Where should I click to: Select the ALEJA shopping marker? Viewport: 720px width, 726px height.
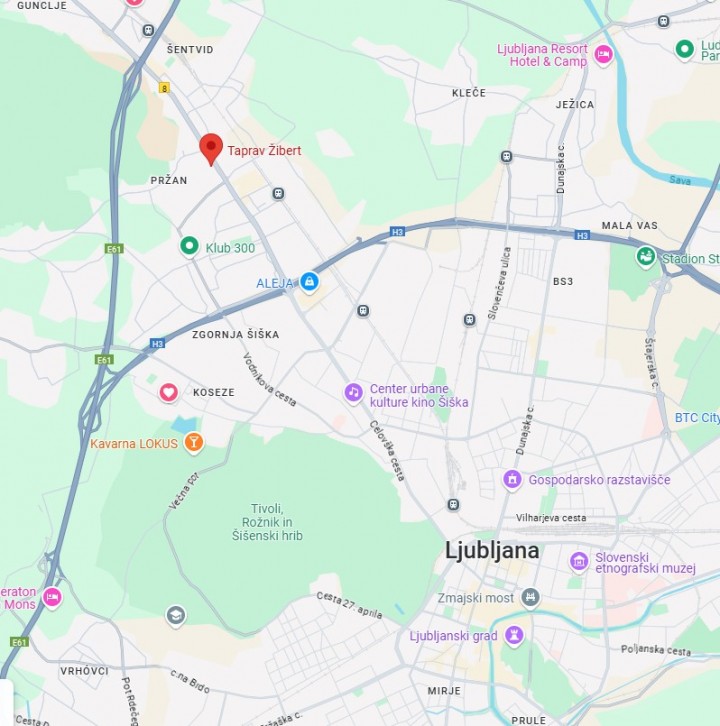pyautogui.click(x=309, y=283)
